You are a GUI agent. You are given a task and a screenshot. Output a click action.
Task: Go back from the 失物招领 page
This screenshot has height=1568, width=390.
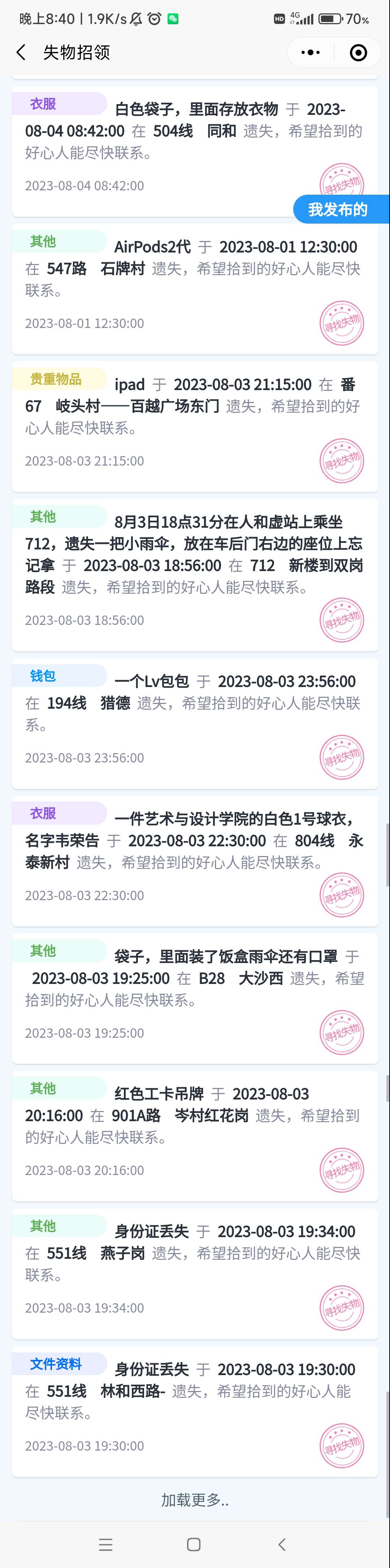tap(21, 52)
